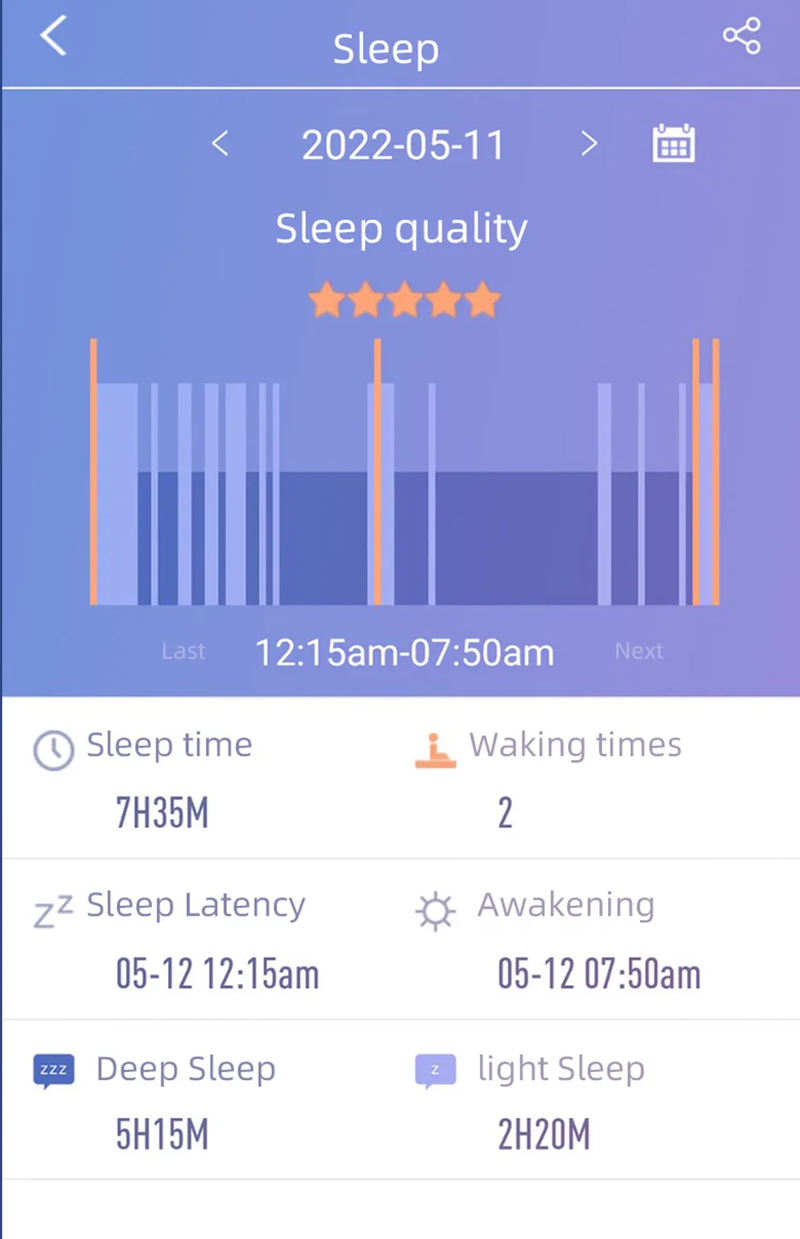Tap the middle sleep quality star
The image size is (800, 1239).
pyautogui.click(x=404, y=299)
